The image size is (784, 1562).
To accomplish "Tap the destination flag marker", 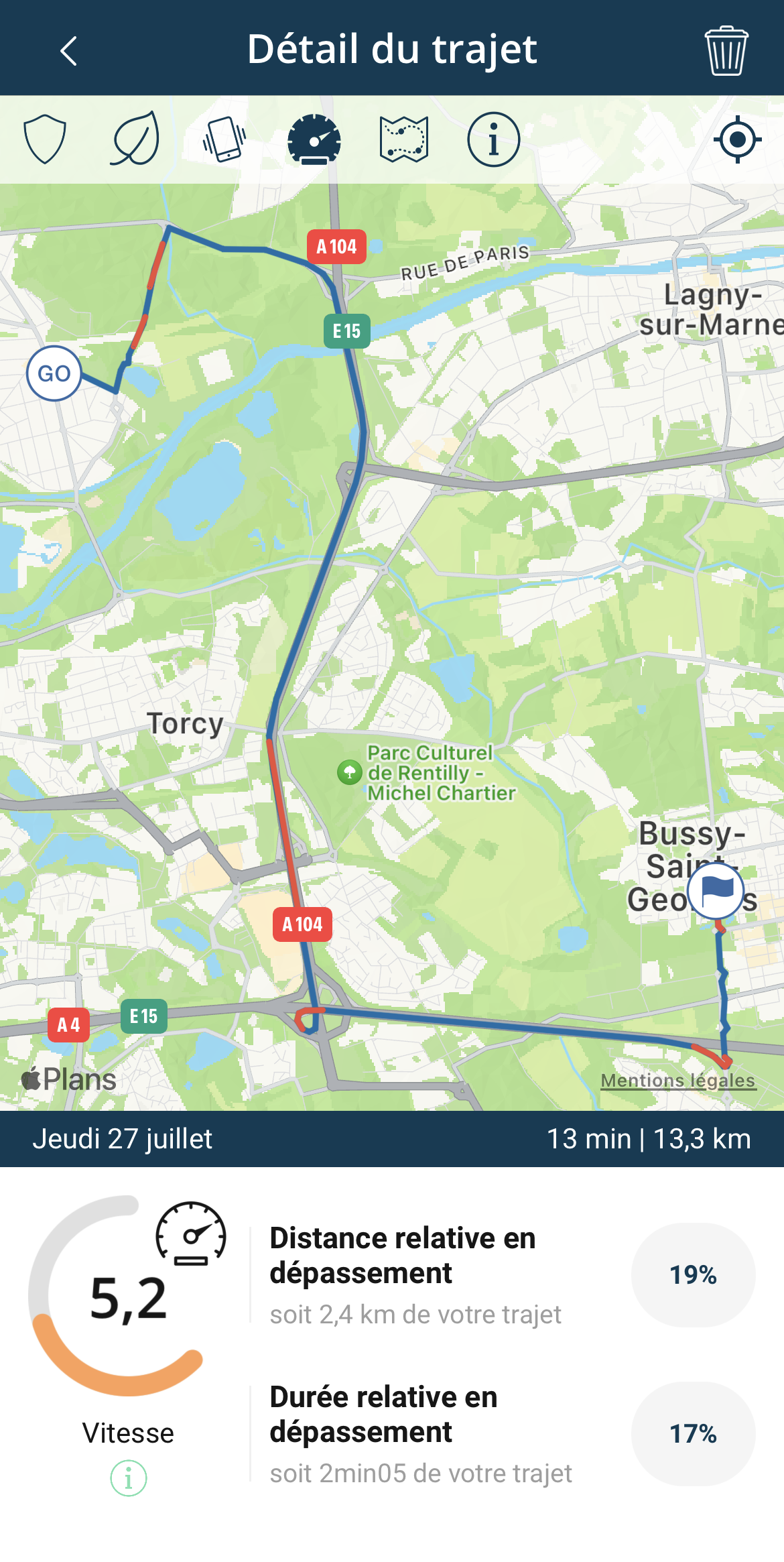I will point(716,891).
